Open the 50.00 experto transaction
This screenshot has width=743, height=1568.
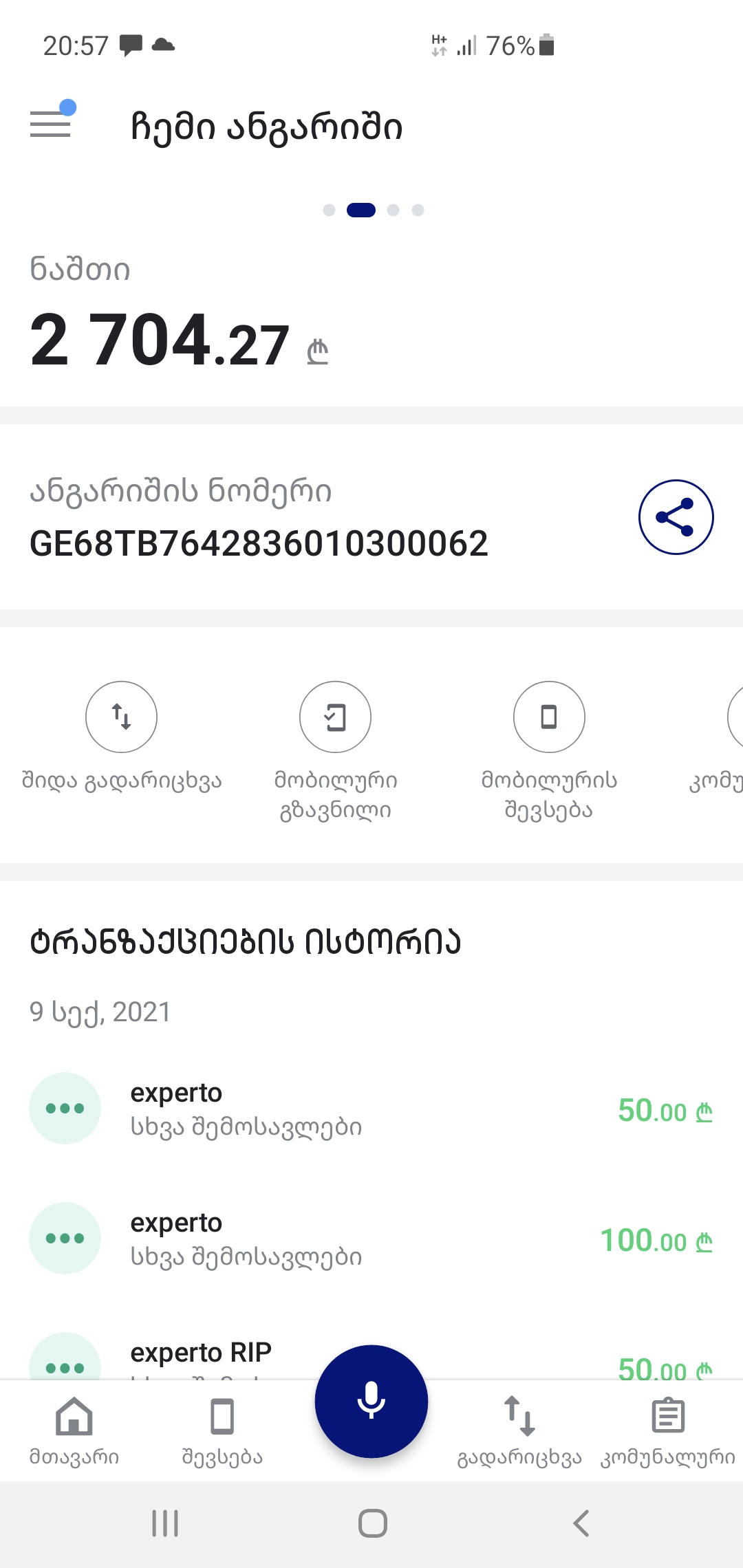tap(371, 1109)
